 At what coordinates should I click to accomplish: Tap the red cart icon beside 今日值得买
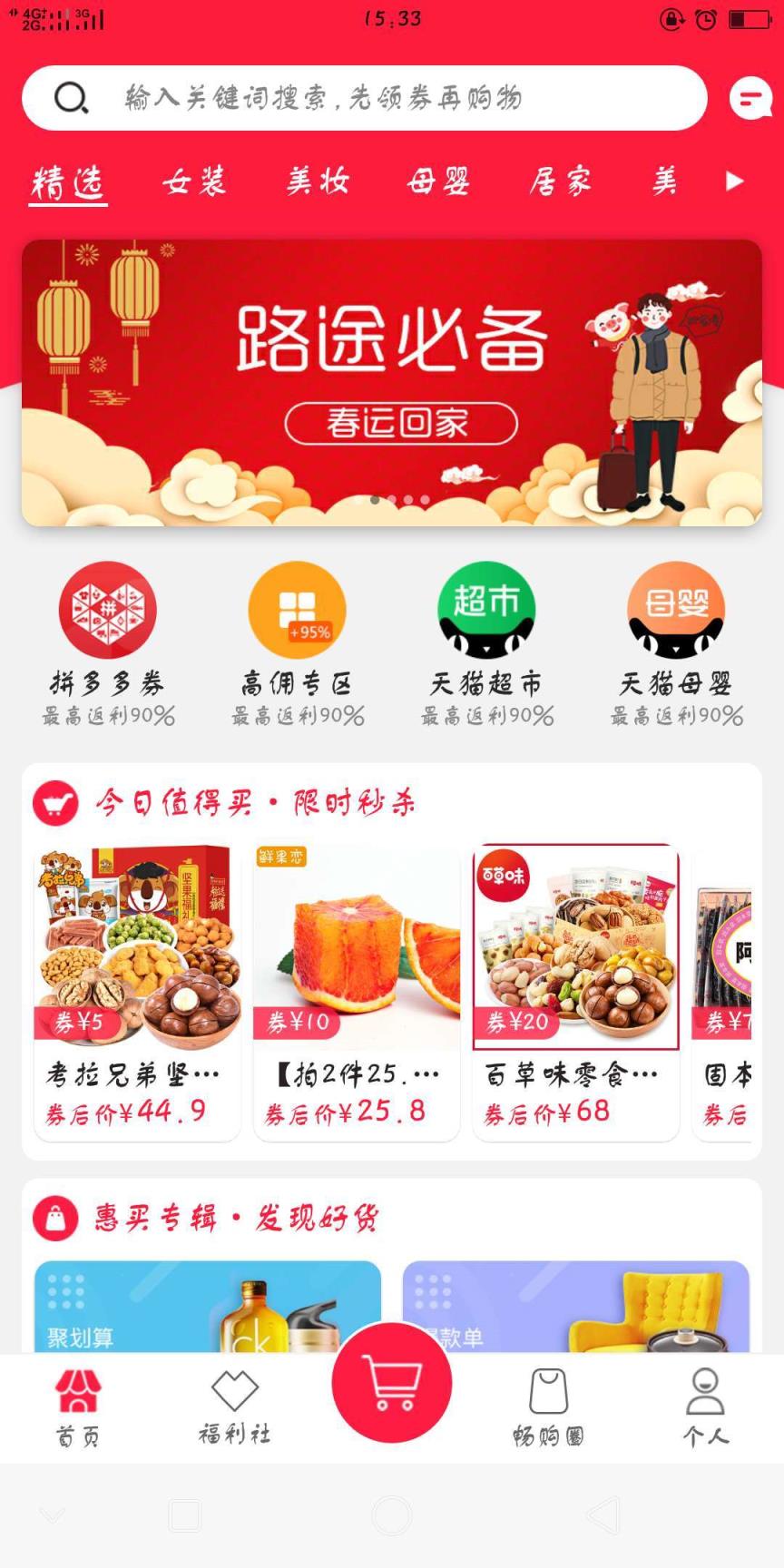click(x=56, y=803)
